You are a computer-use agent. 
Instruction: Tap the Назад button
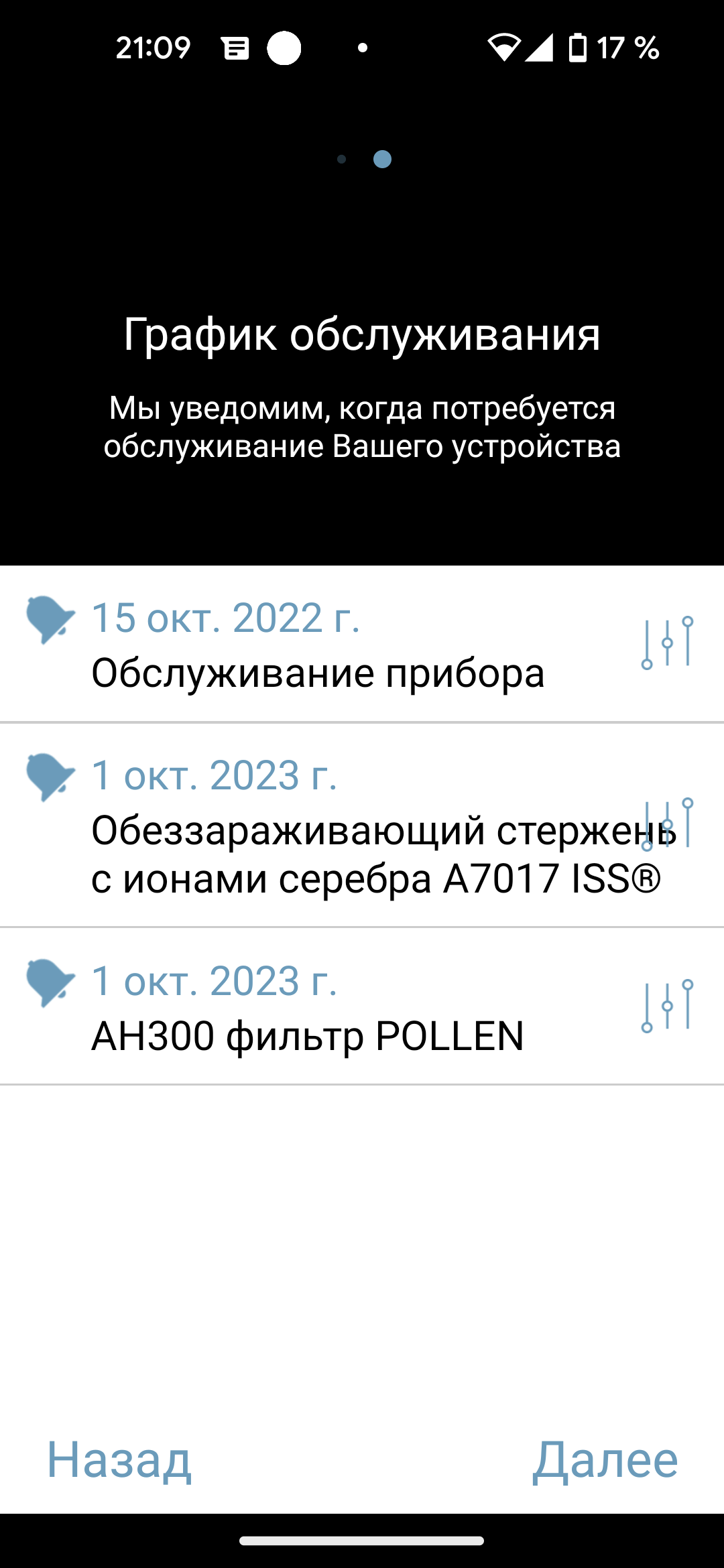coord(119,1460)
